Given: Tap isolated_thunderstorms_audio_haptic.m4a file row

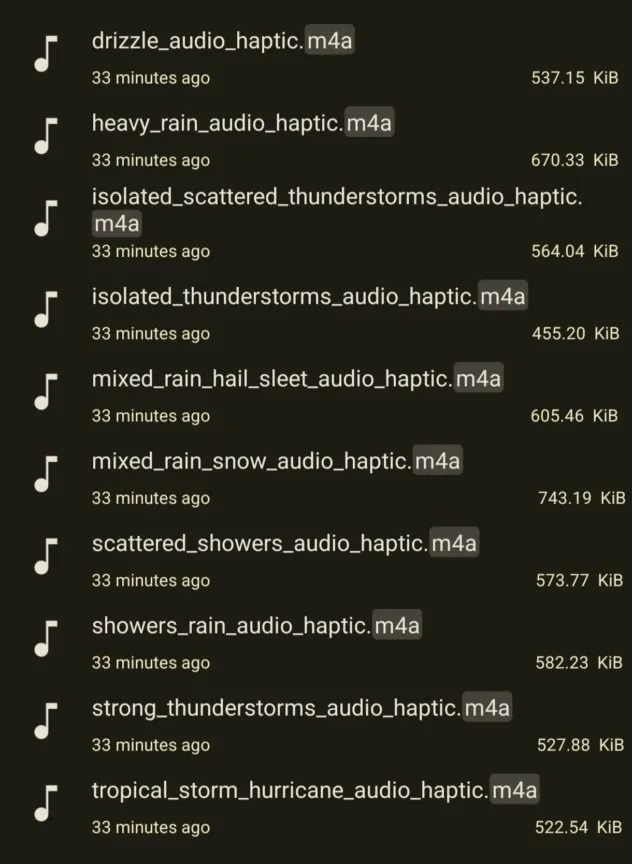Looking at the screenshot, I should (308, 297).
